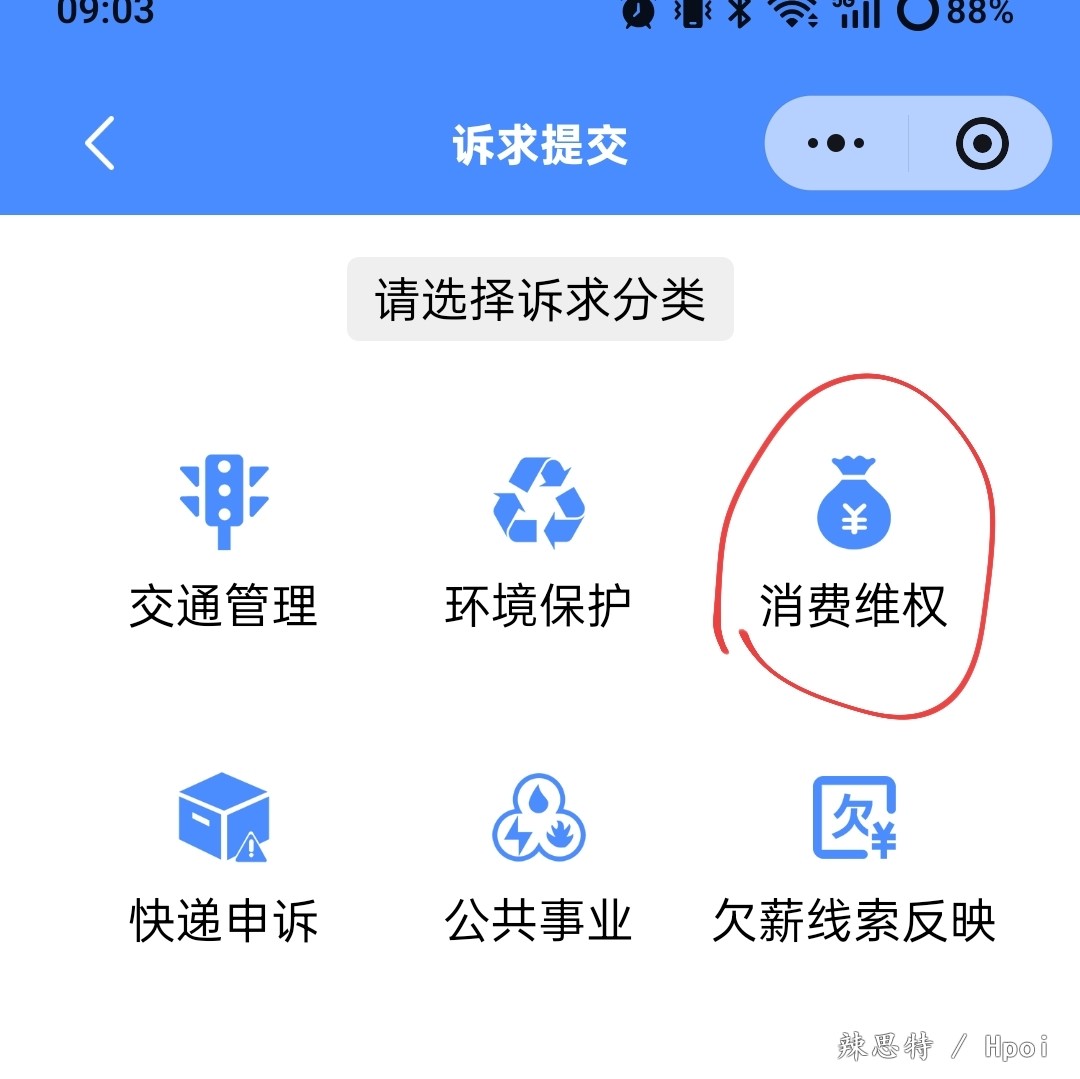Go back using the top-left arrow
The height and width of the screenshot is (1079, 1080).
tap(100, 144)
